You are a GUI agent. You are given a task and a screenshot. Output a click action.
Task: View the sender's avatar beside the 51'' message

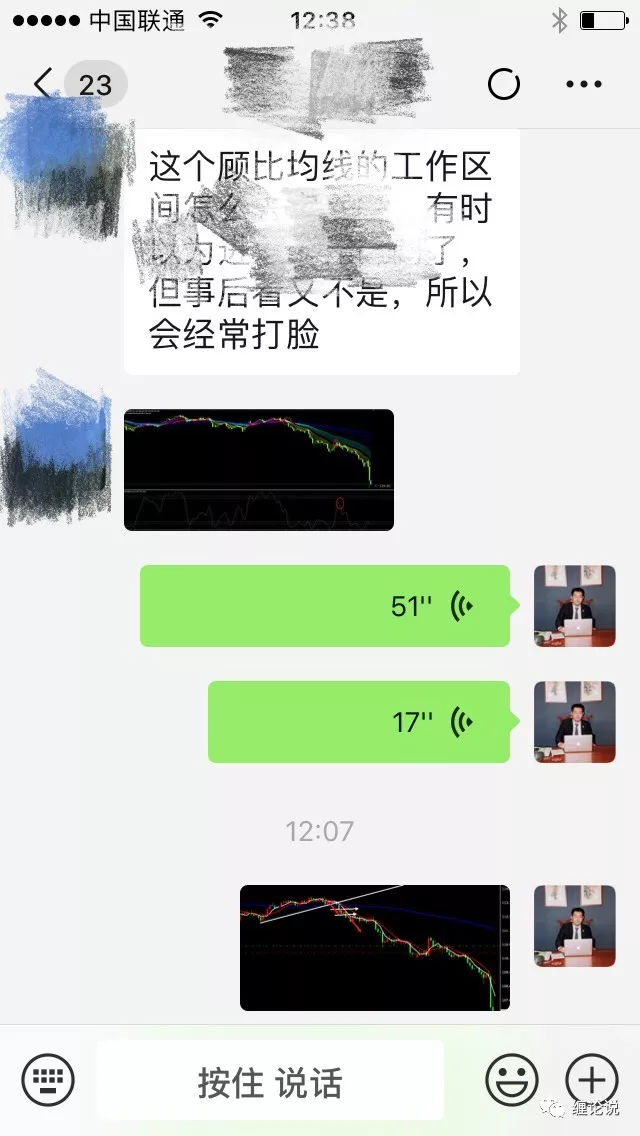[574, 606]
